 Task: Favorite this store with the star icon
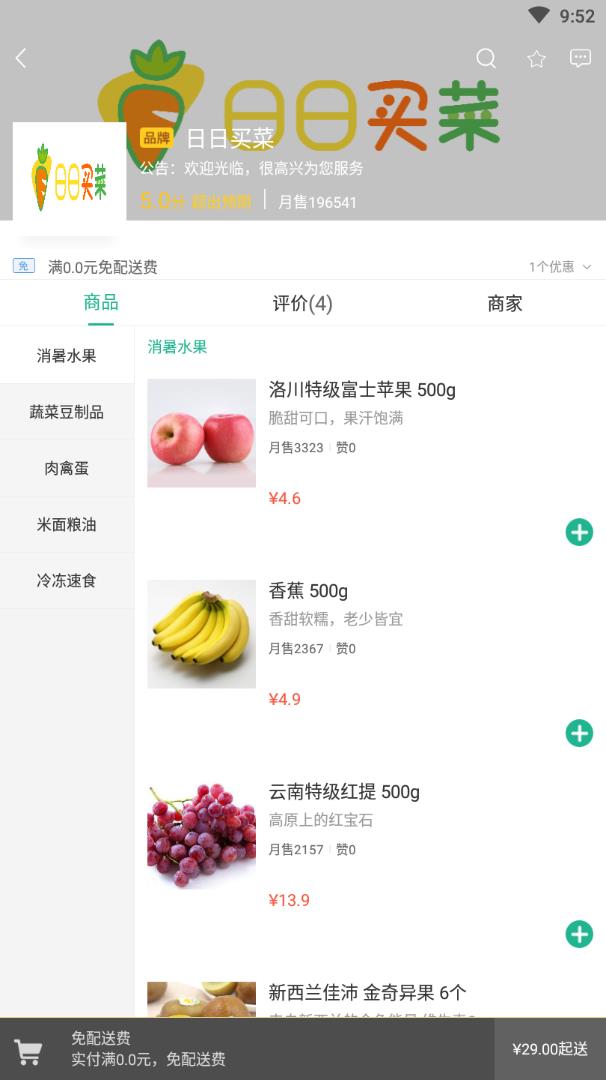pyautogui.click(x=536, y=59)
